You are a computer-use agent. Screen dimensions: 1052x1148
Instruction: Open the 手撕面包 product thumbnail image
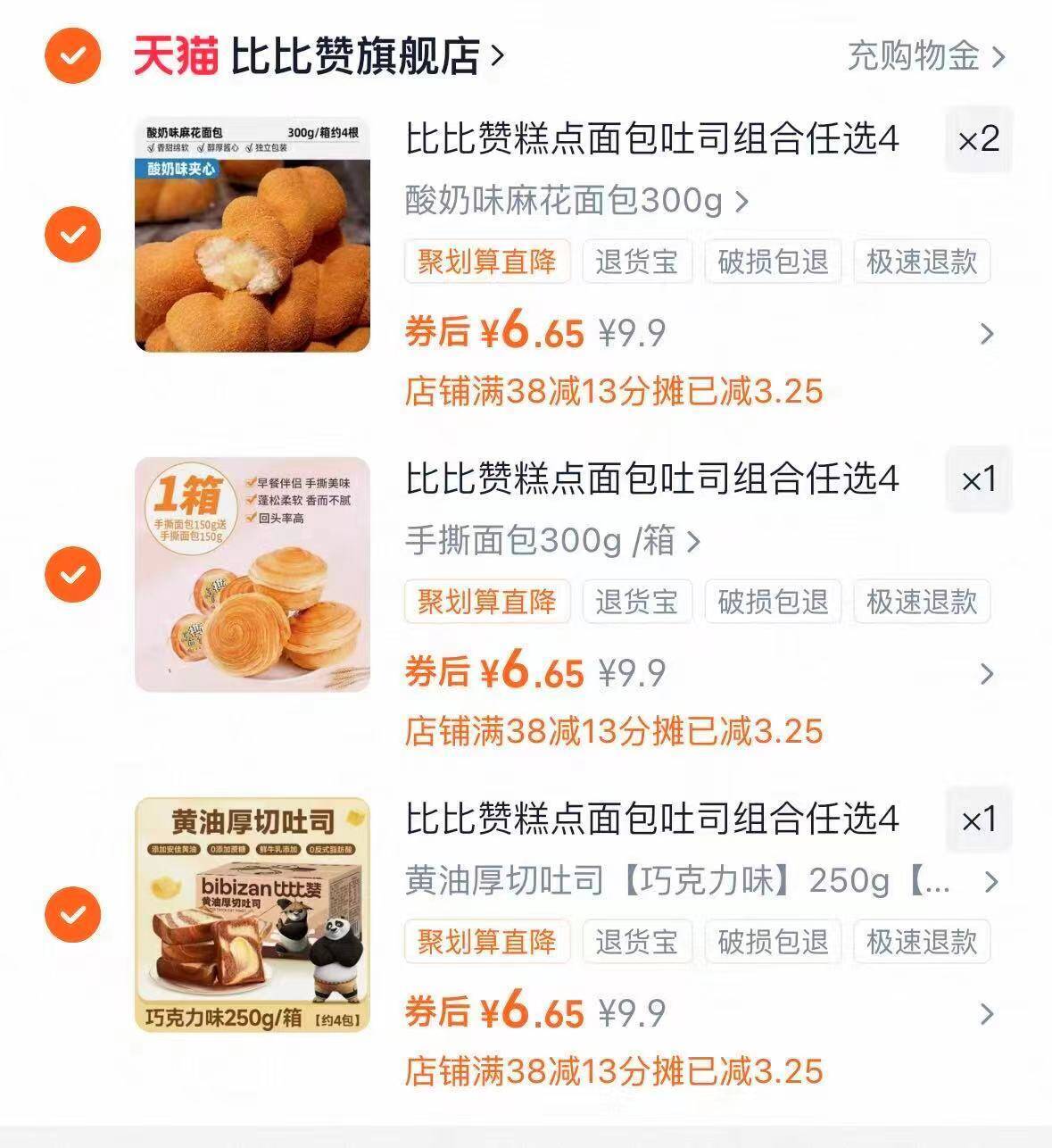(x=255, y=574)
